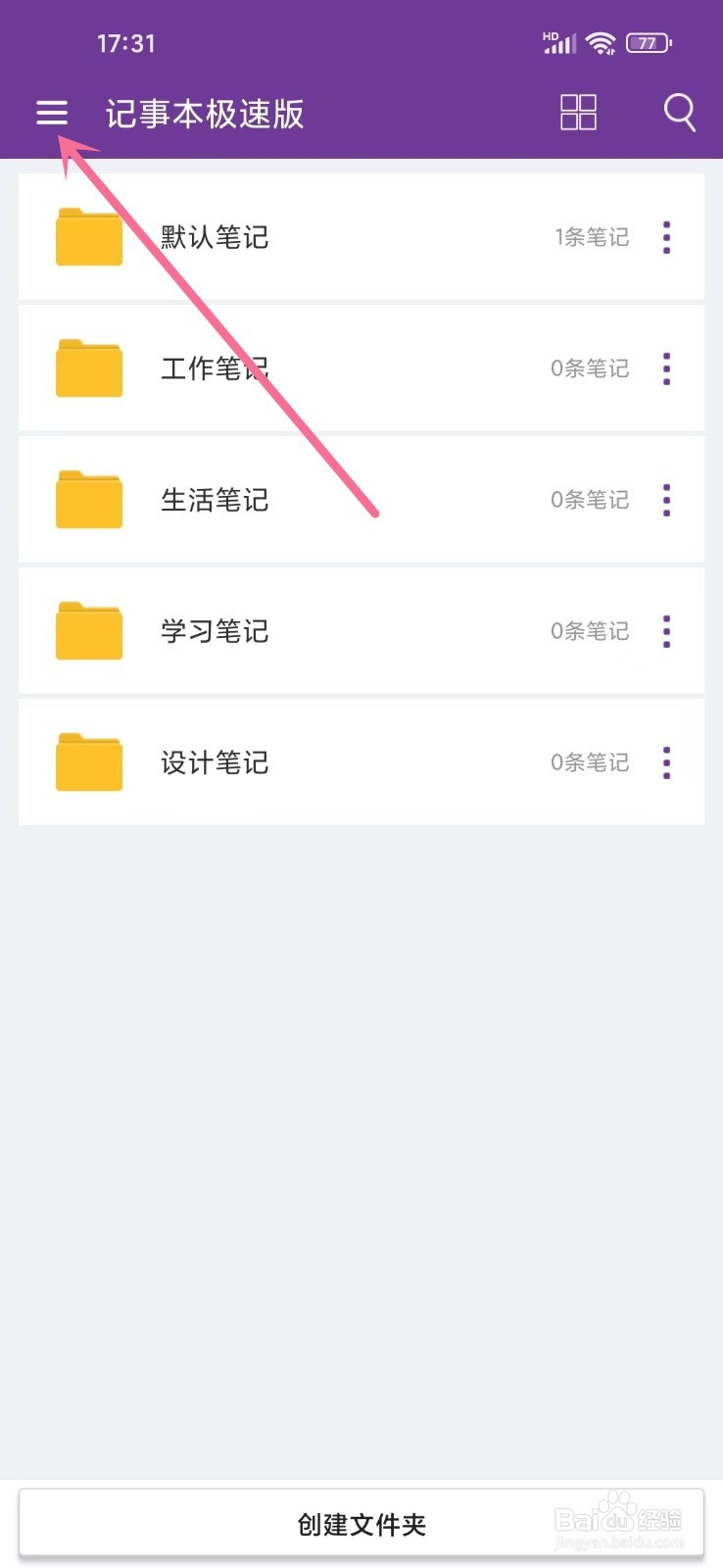Open more options for 学习笔记
Screen dimensions: 723x1568
666,631
